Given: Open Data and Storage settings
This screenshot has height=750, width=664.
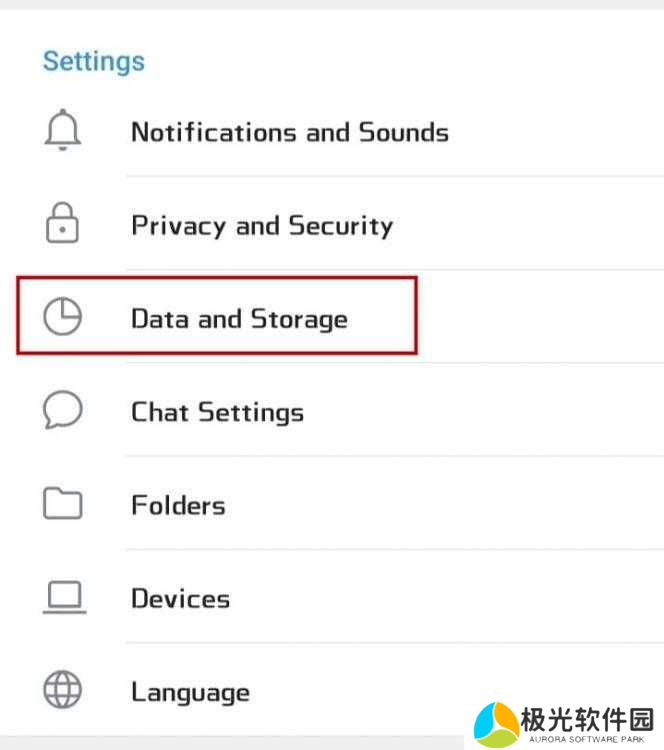Looking at the screenshot, I should 239,319.
